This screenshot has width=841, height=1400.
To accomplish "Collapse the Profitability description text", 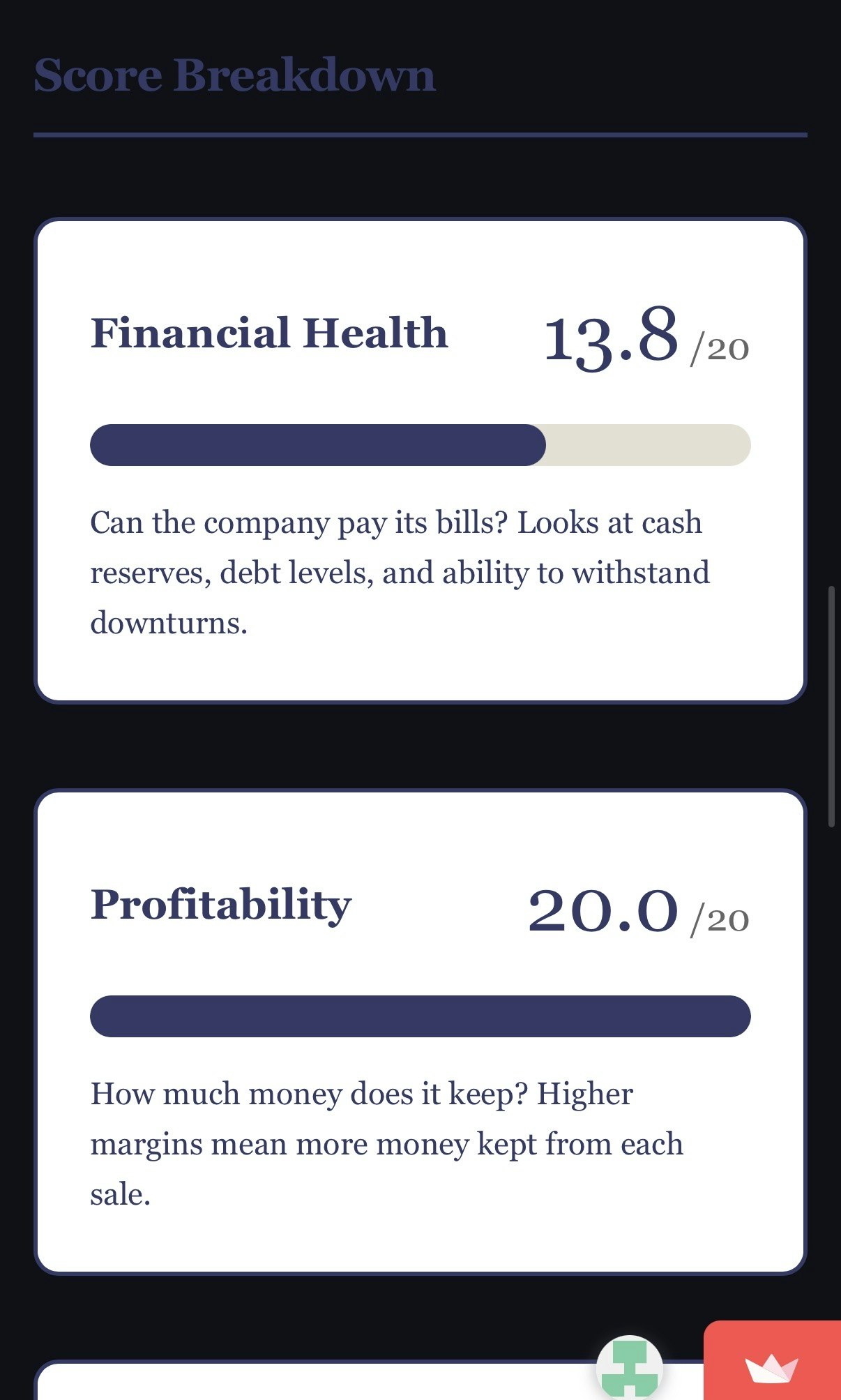I will pyautogui.click(x=388, y=1144).
